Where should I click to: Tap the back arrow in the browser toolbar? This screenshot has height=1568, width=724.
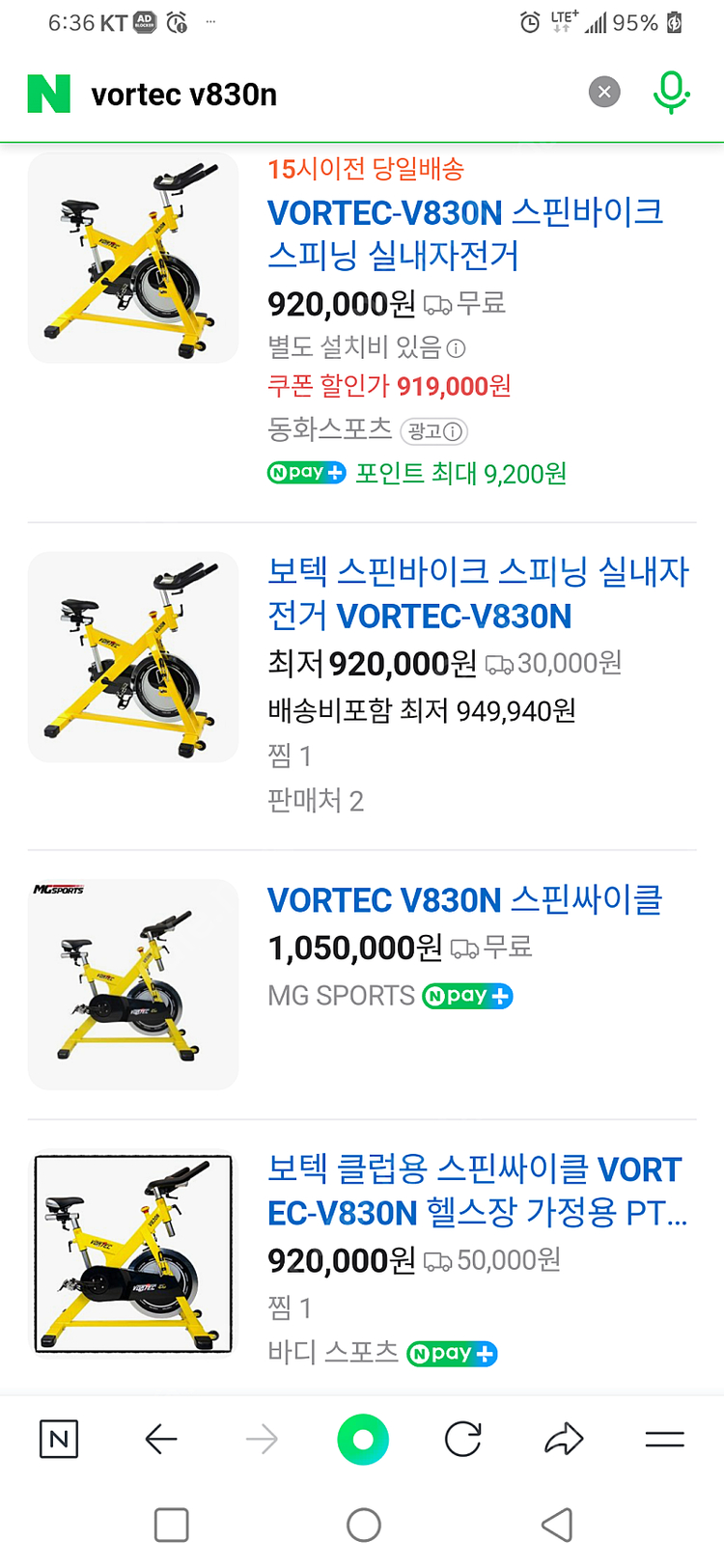tap(163, 1439)
